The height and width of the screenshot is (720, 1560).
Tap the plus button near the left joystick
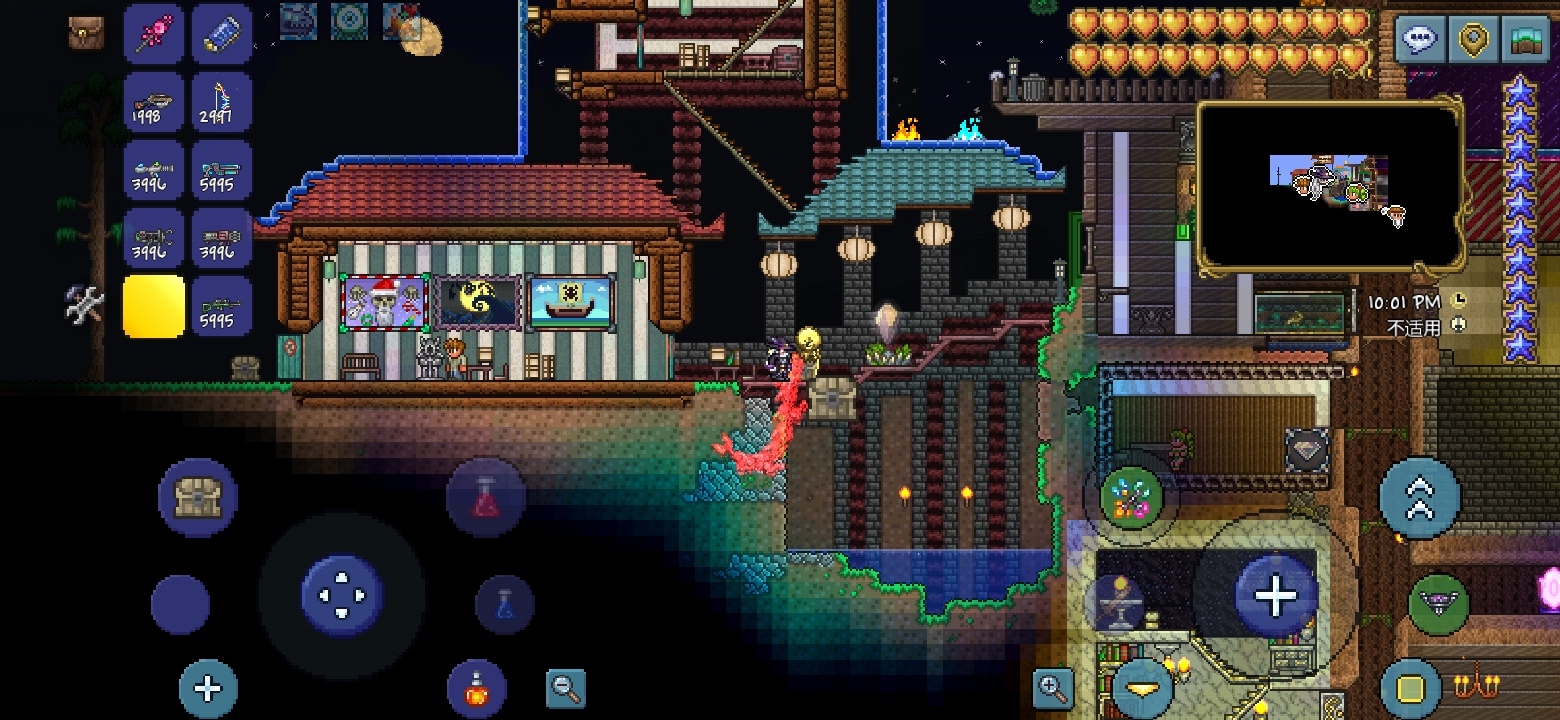click(x=208, y=689)
